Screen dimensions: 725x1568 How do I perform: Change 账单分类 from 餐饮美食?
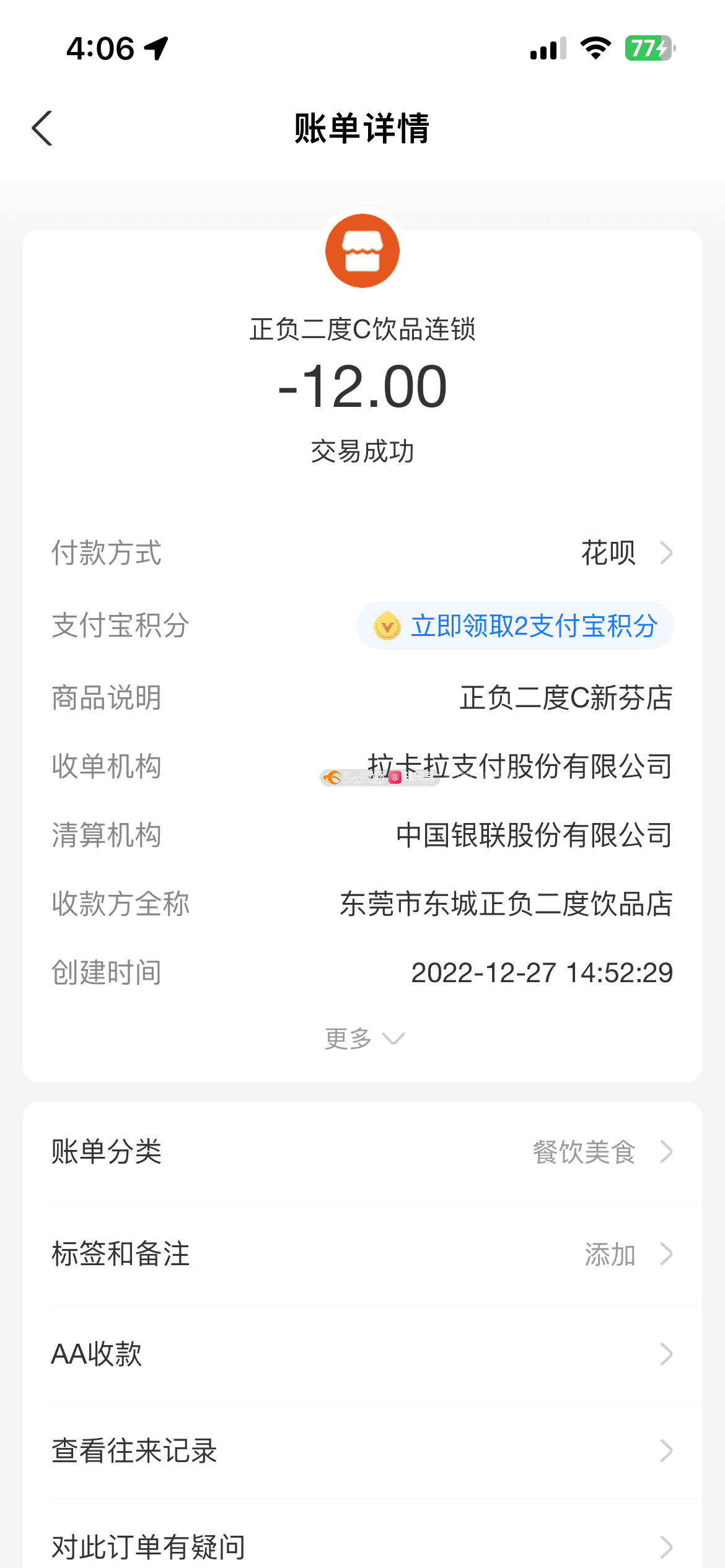coord(362,1152)
